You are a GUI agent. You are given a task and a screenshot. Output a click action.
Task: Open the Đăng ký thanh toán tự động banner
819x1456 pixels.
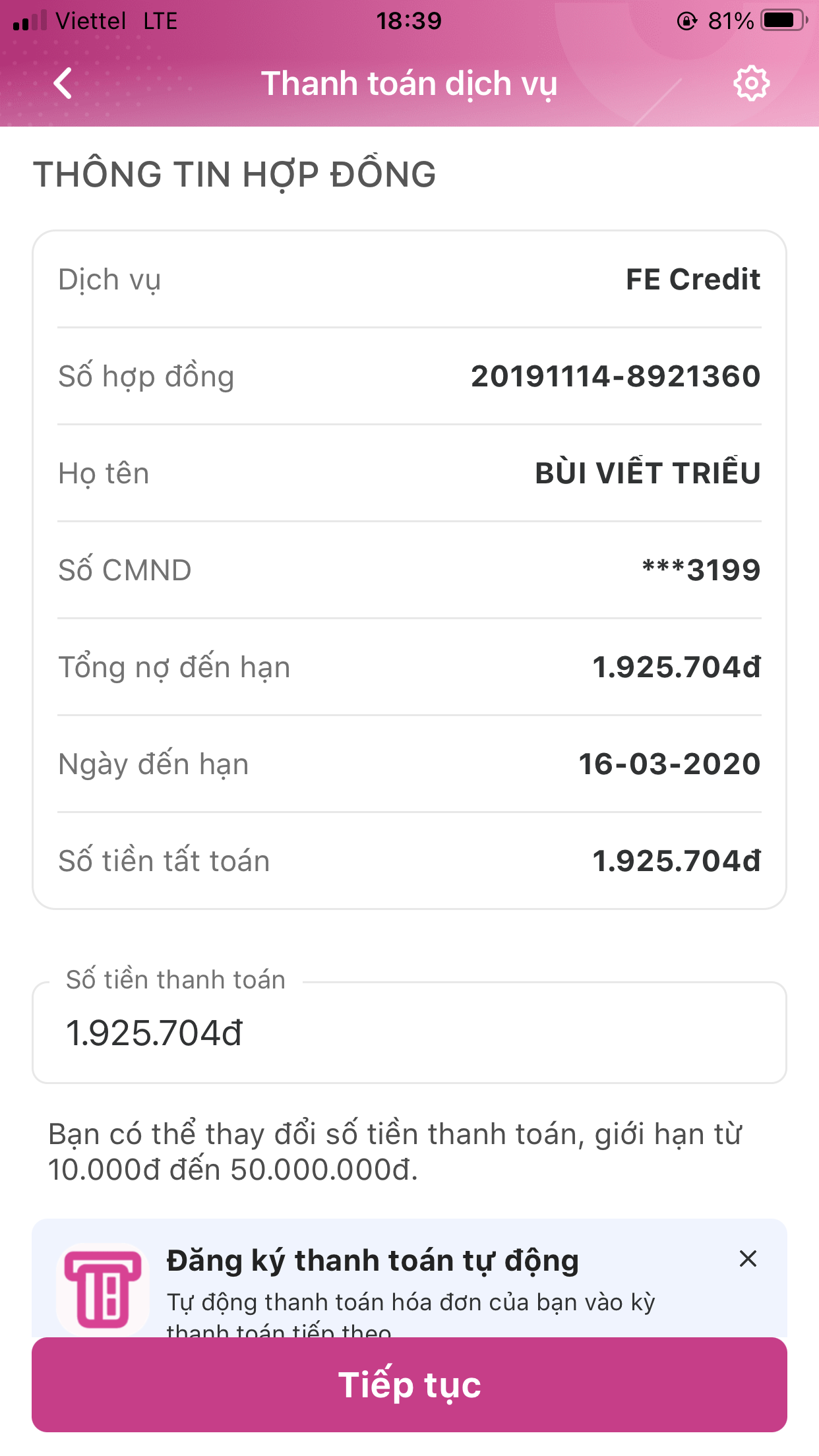[x=409, y=1279]
